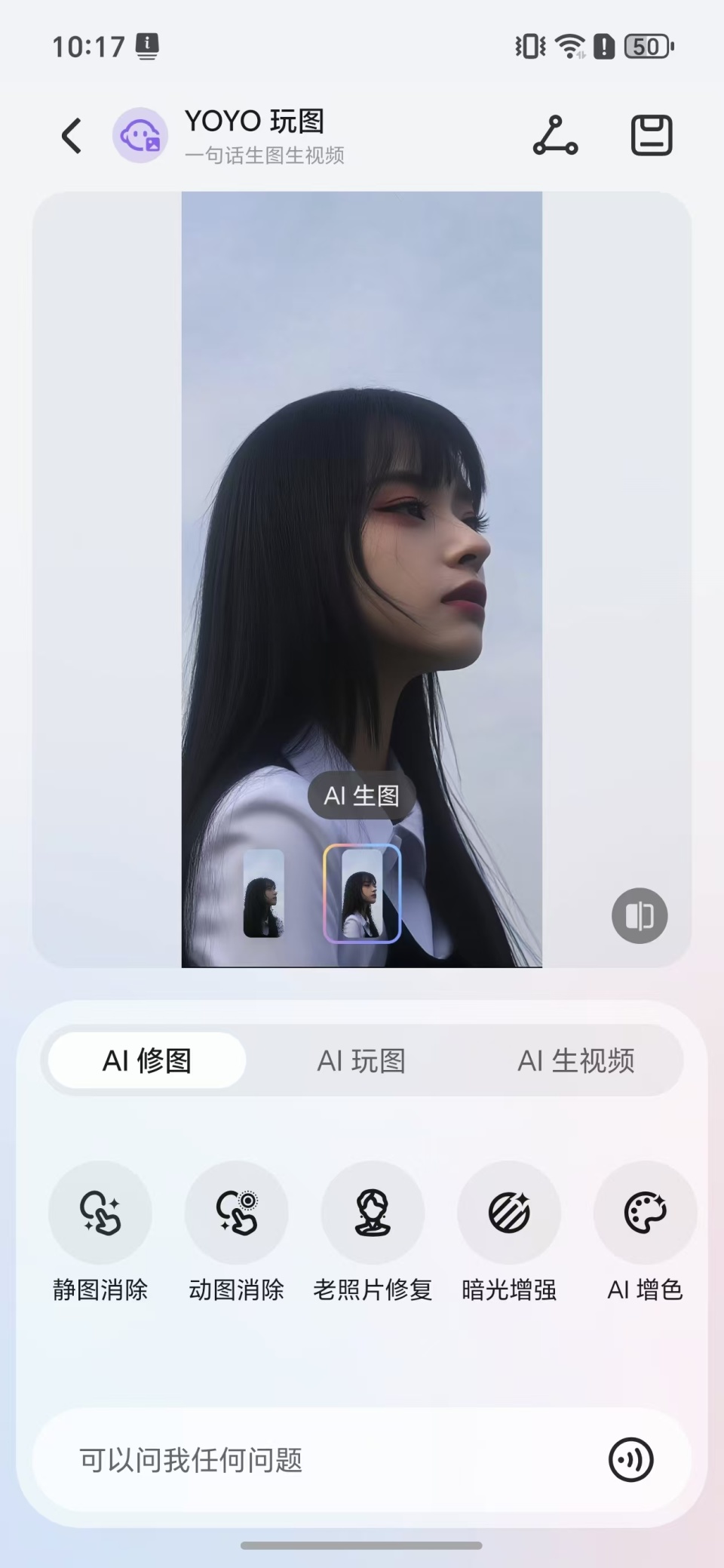Image resolution: width=724 pixels, height=1568 pixels.
Task: Open the 老照片修复 old photo restoration tool
Action: point(373,1213)
